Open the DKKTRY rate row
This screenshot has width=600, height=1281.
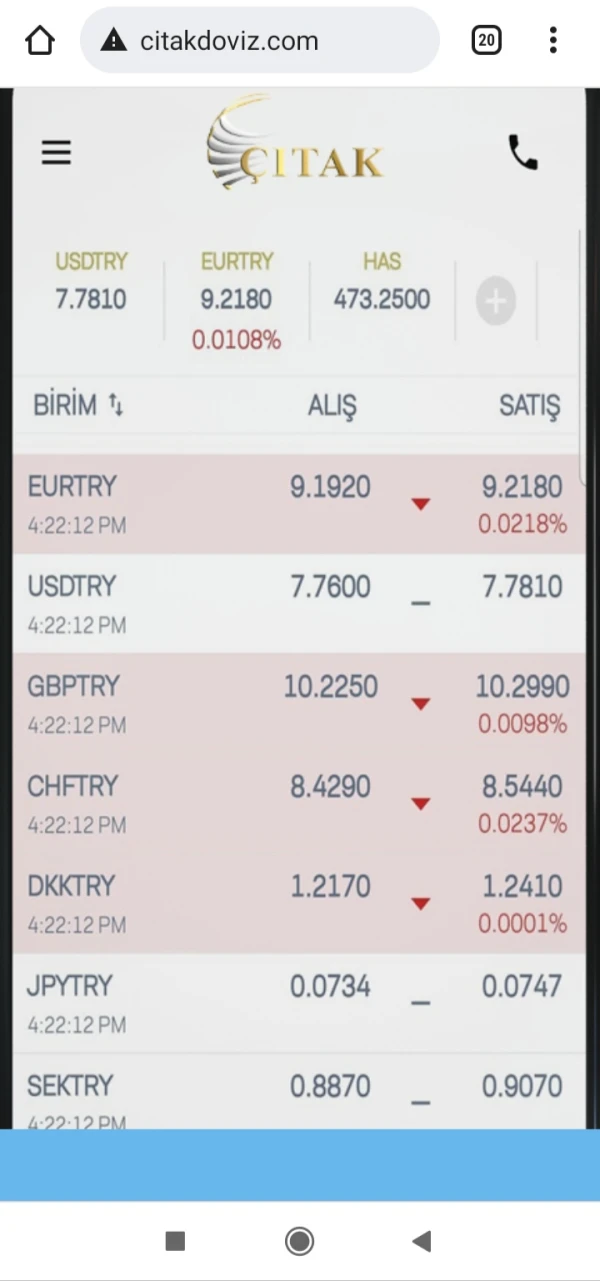tap(298, 904)
